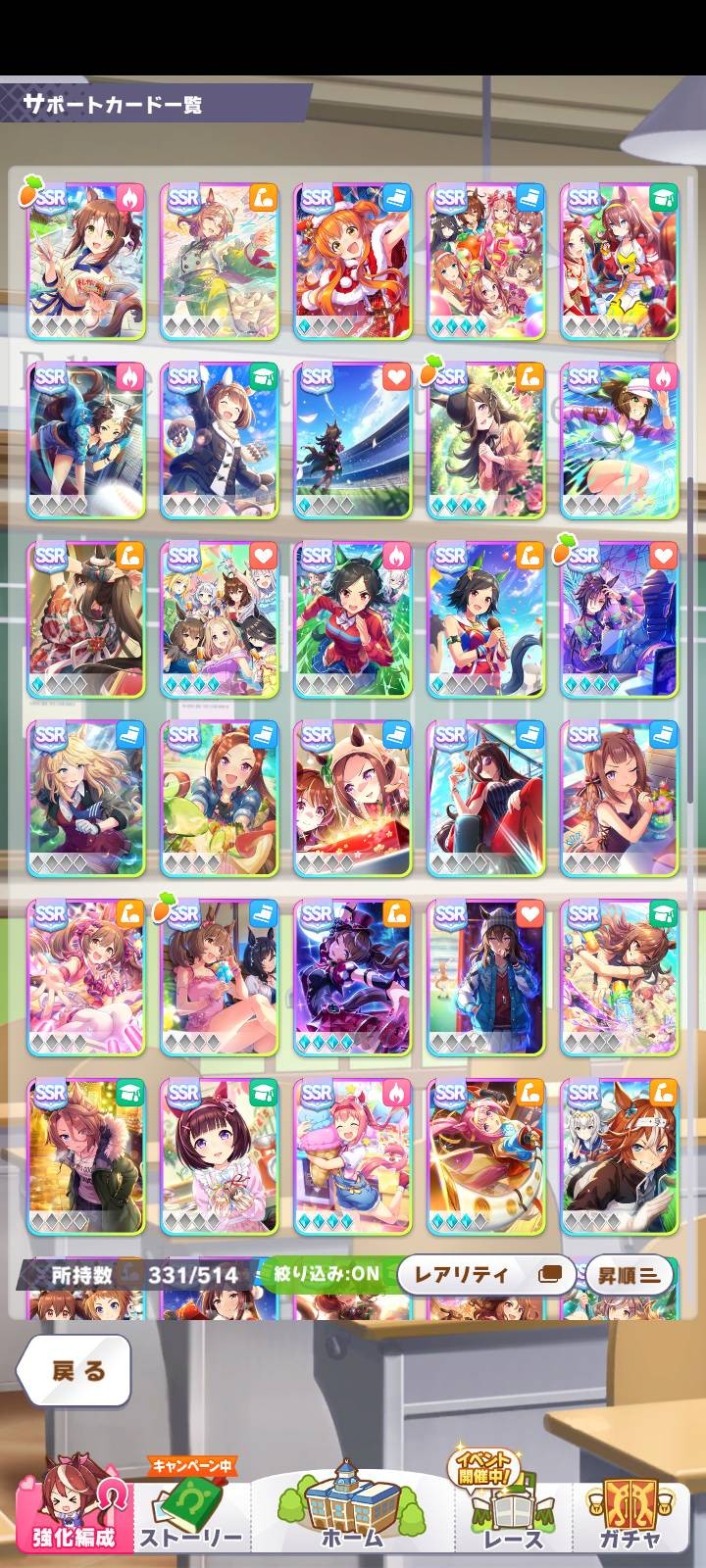Select the SSR card of the group with number 5
The height and width of the screenshot is (1568, 706).
(x=486, y=261)
